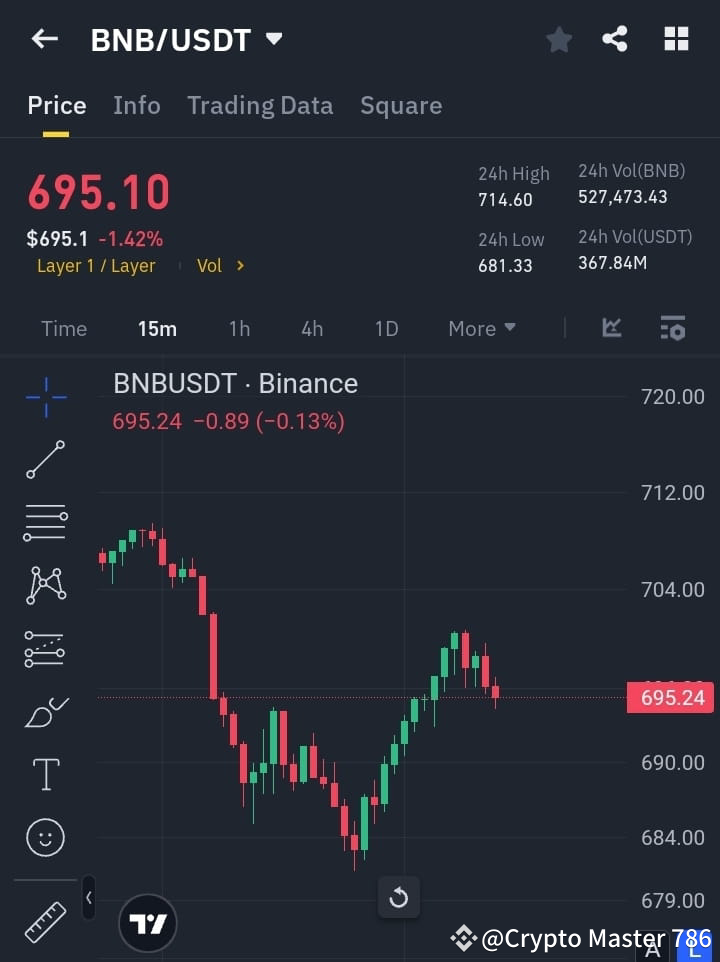Image resolution: width=720 pixels, height=962 pixels.
Task: Open the Vol indicator link
Action: pos(218,265)
